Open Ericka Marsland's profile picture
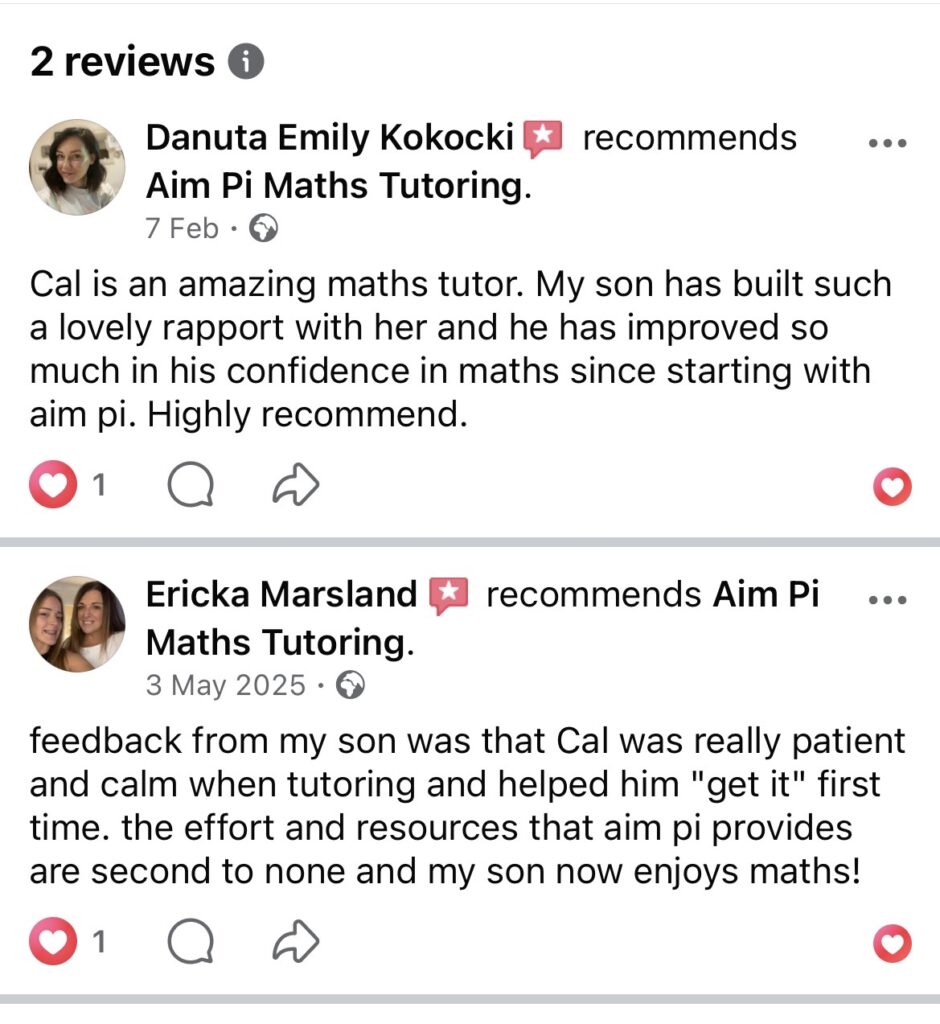This screenshot has height=1024, width=940. [77, 623]
